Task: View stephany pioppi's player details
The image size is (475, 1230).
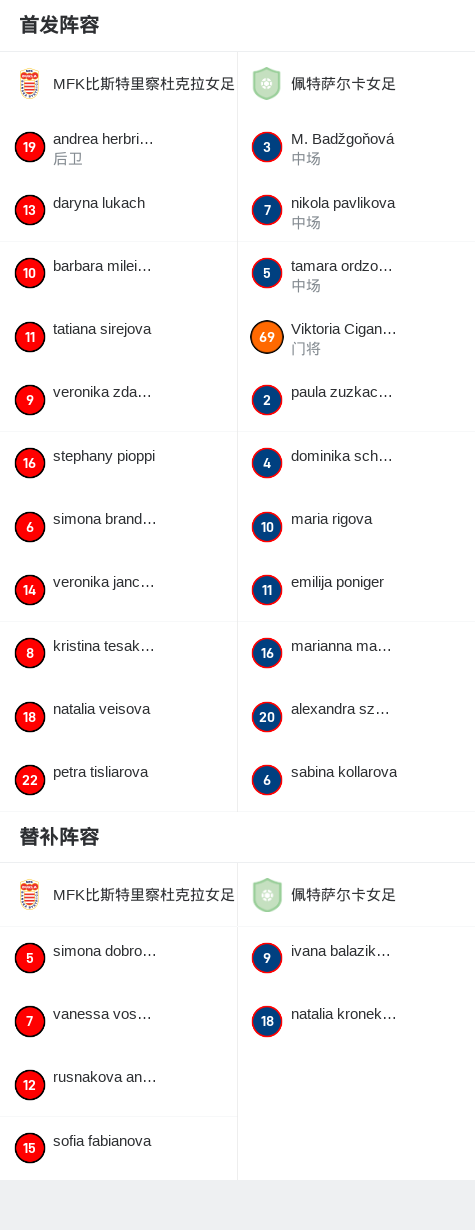Action: pyautogui.click(x=118, y=463)
